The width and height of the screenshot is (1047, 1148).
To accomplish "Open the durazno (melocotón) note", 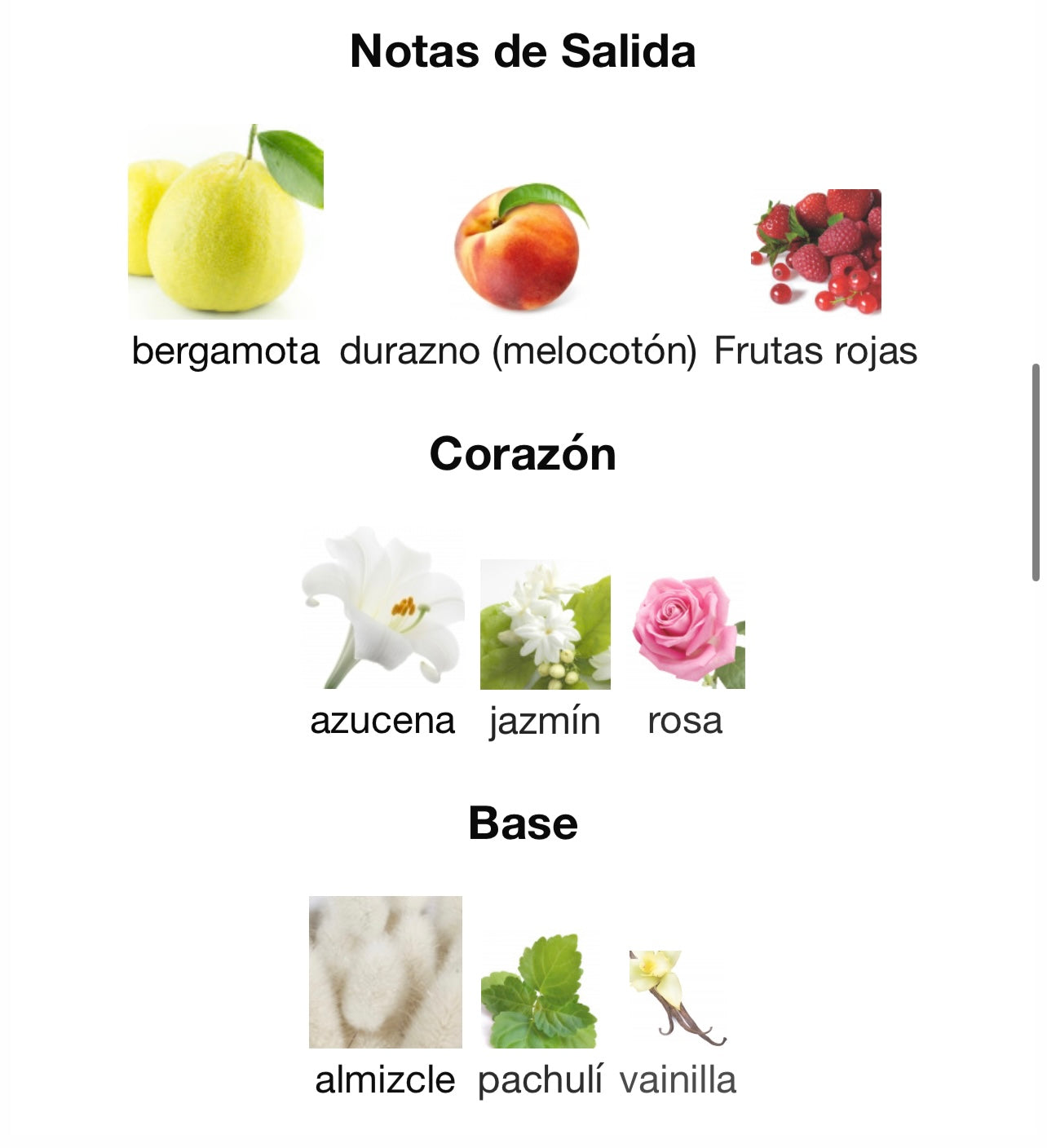I will point(519,249).
